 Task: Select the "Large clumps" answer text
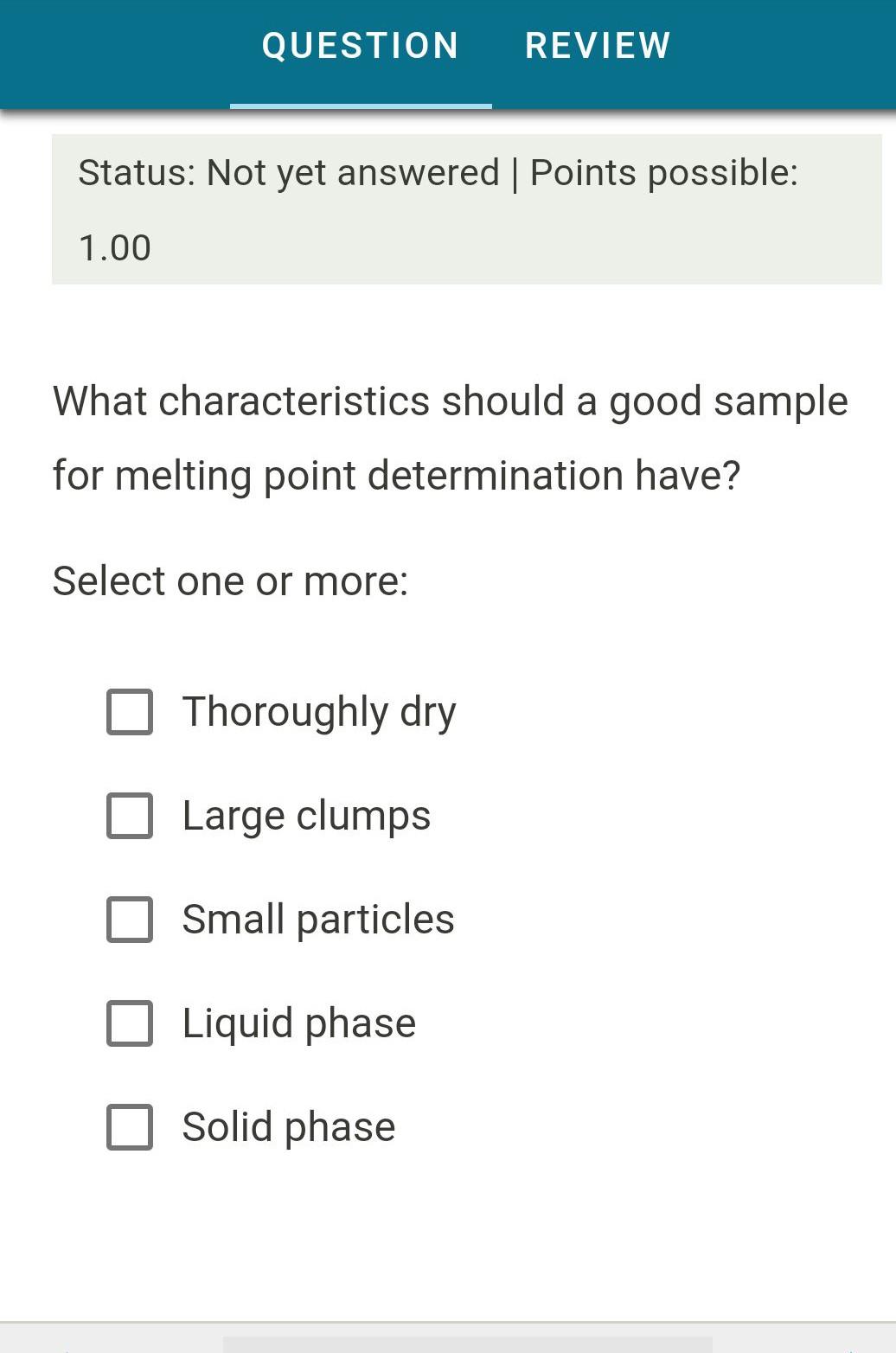click(306, 815)
